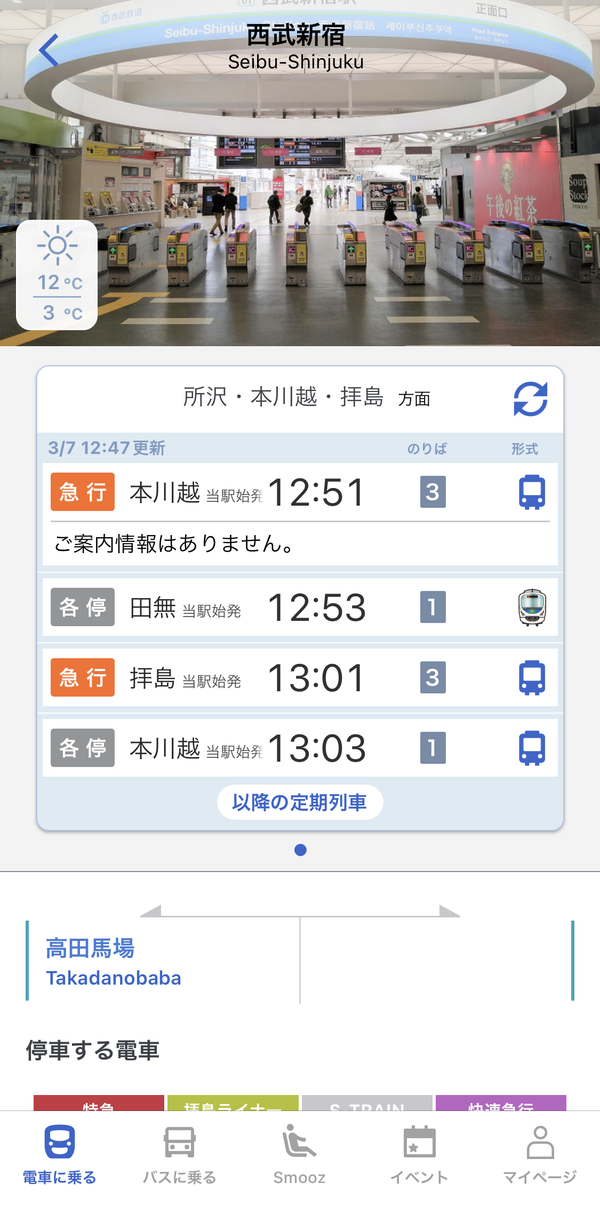
Task: View the 13:03 local to 本川越
Action: pyautogui.click(x=300, y=747)
